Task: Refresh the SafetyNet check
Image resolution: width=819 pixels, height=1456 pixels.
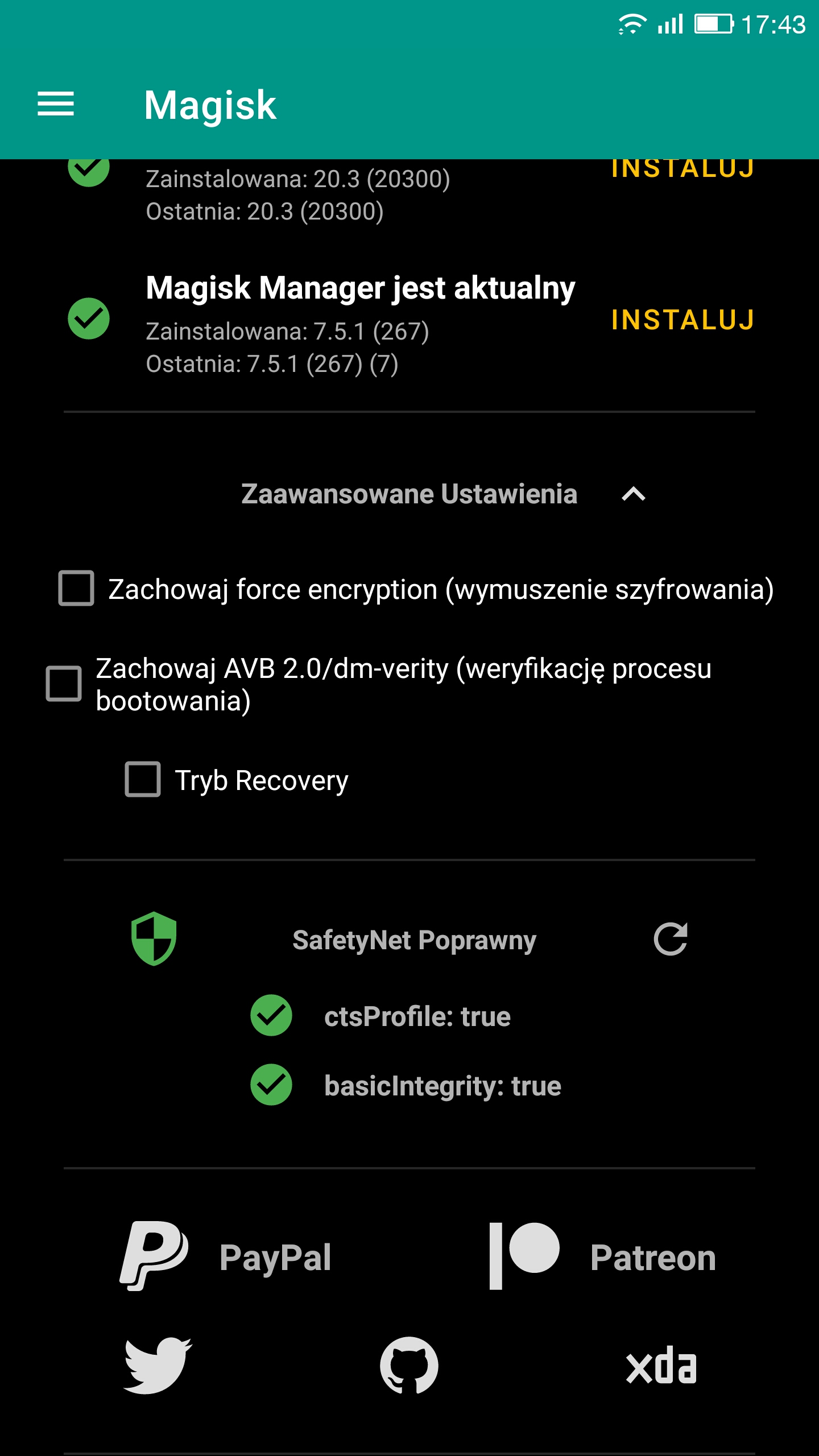Action: point(671,939)
